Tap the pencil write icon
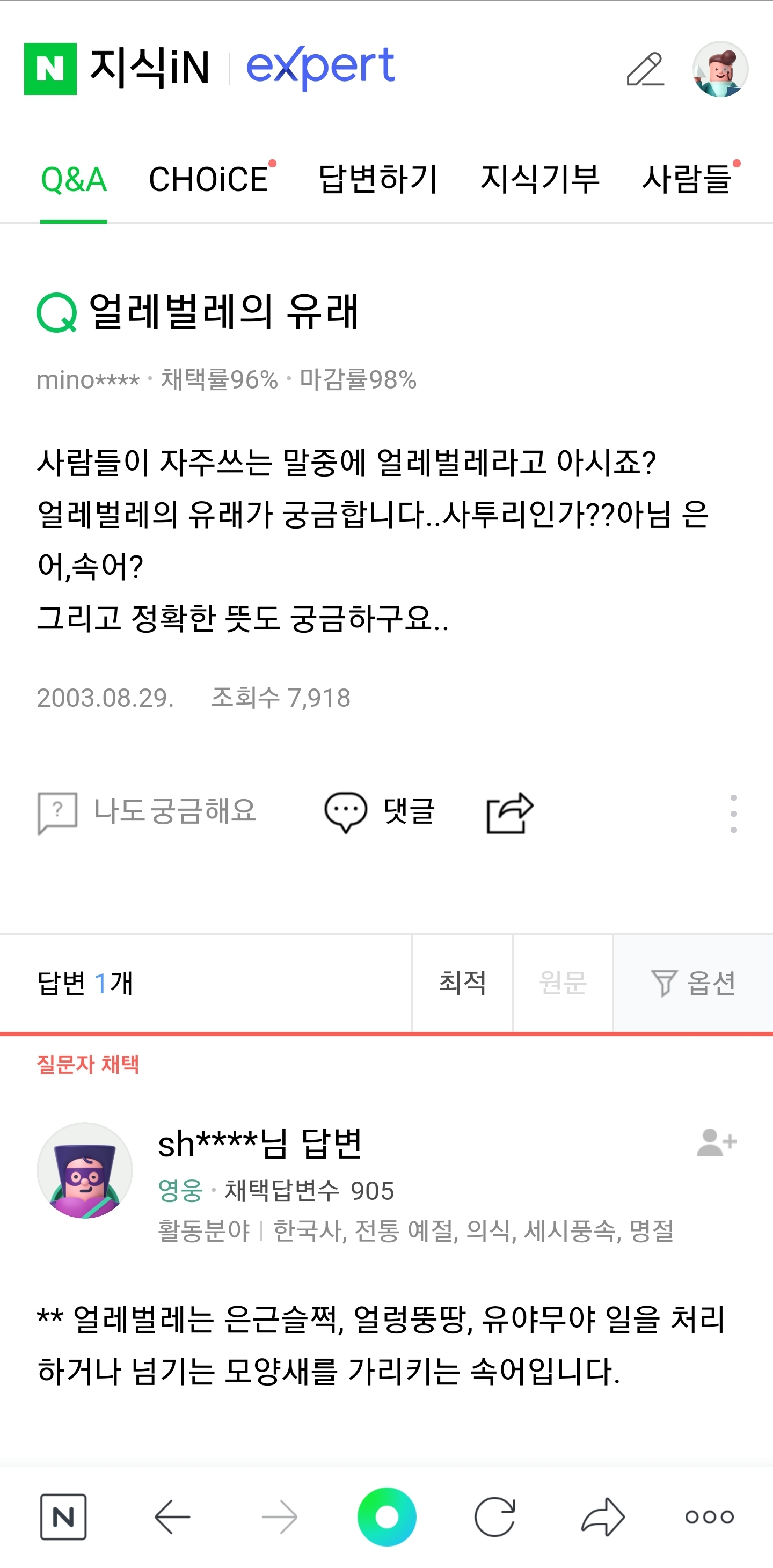The height and width of the screenshot is (1568, 773). point(645,69)
